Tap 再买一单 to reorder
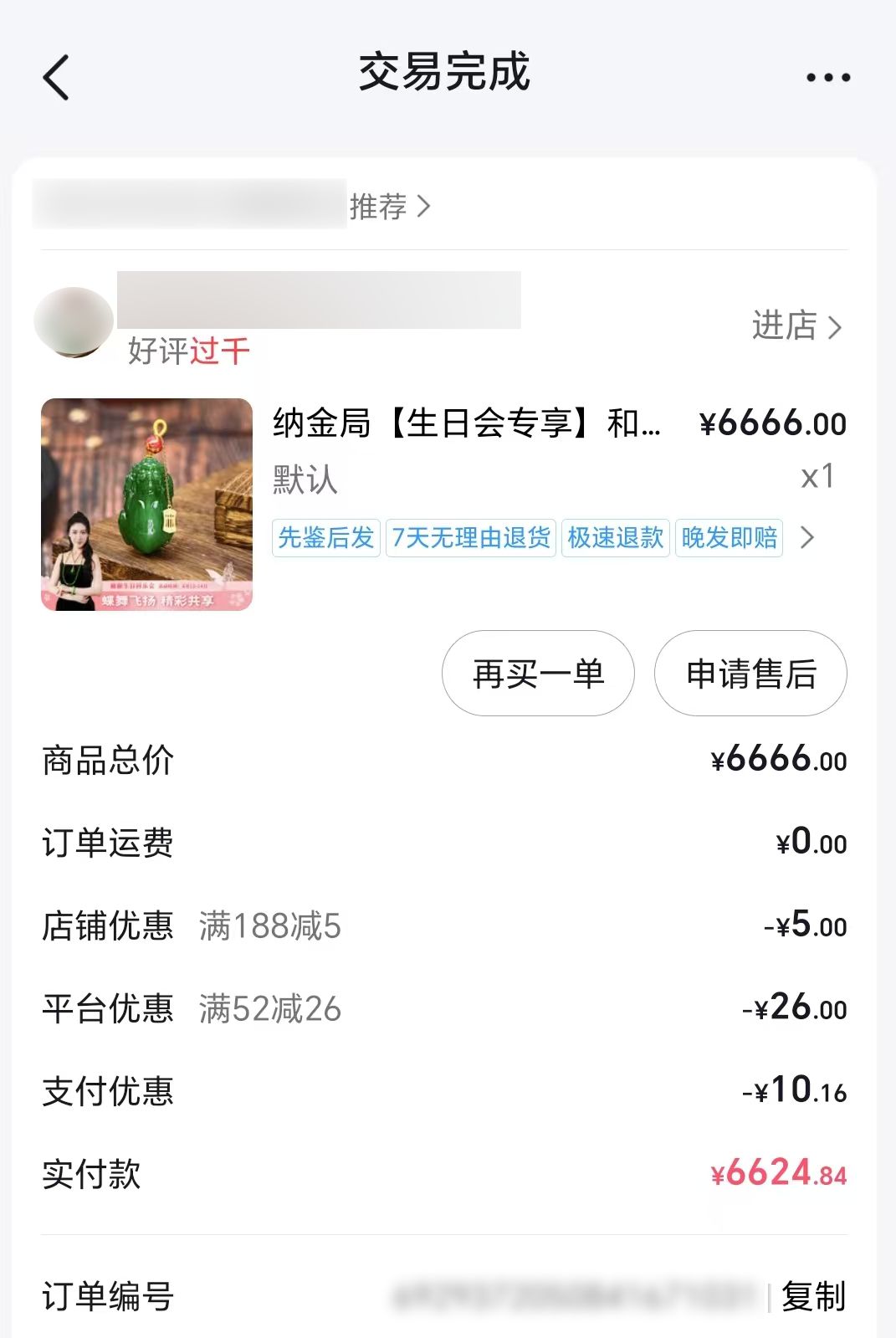Viewport: 896px width, 1338px height. coord(538,674)
